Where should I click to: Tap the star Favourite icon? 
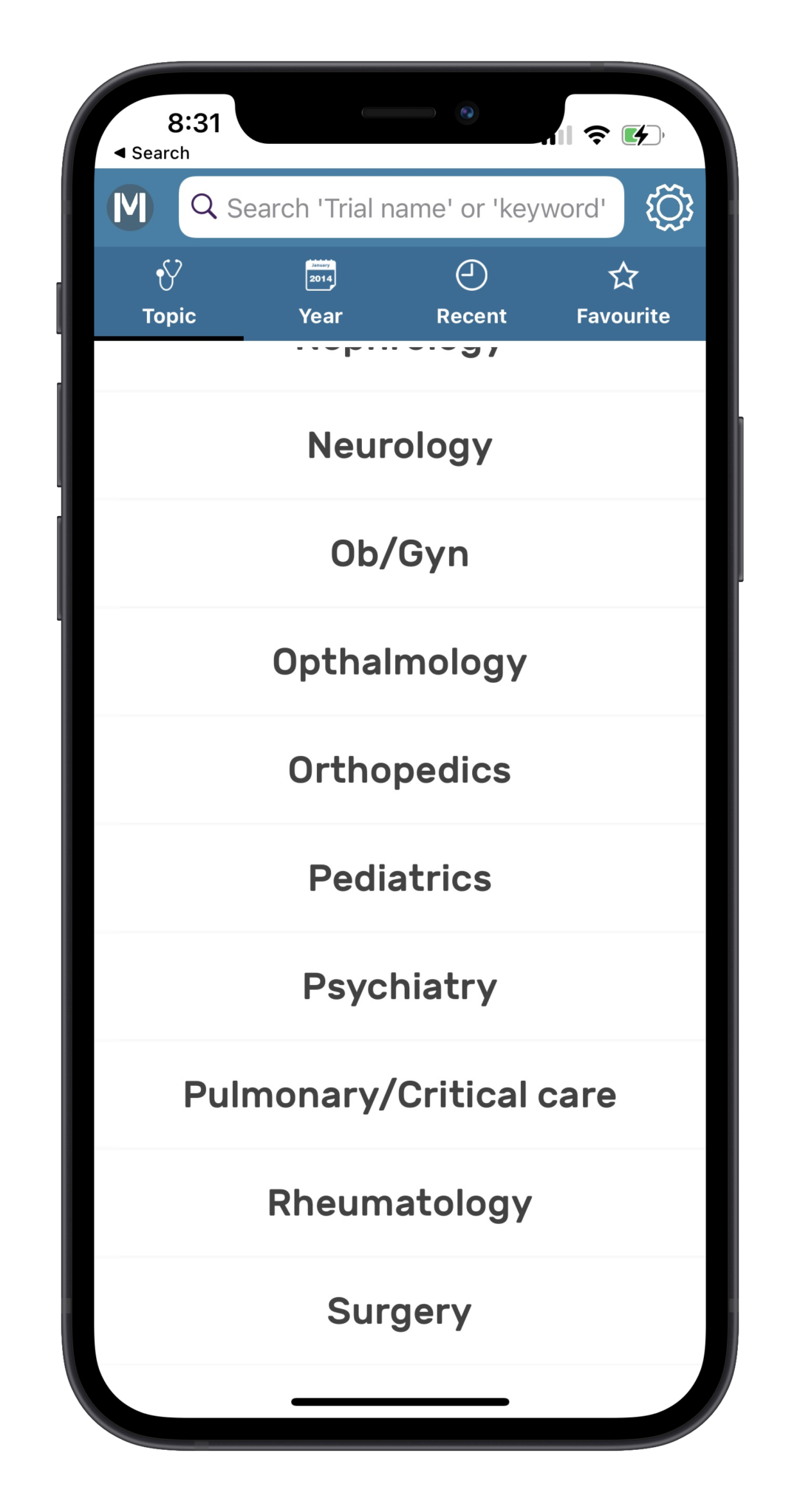point(623,275)
